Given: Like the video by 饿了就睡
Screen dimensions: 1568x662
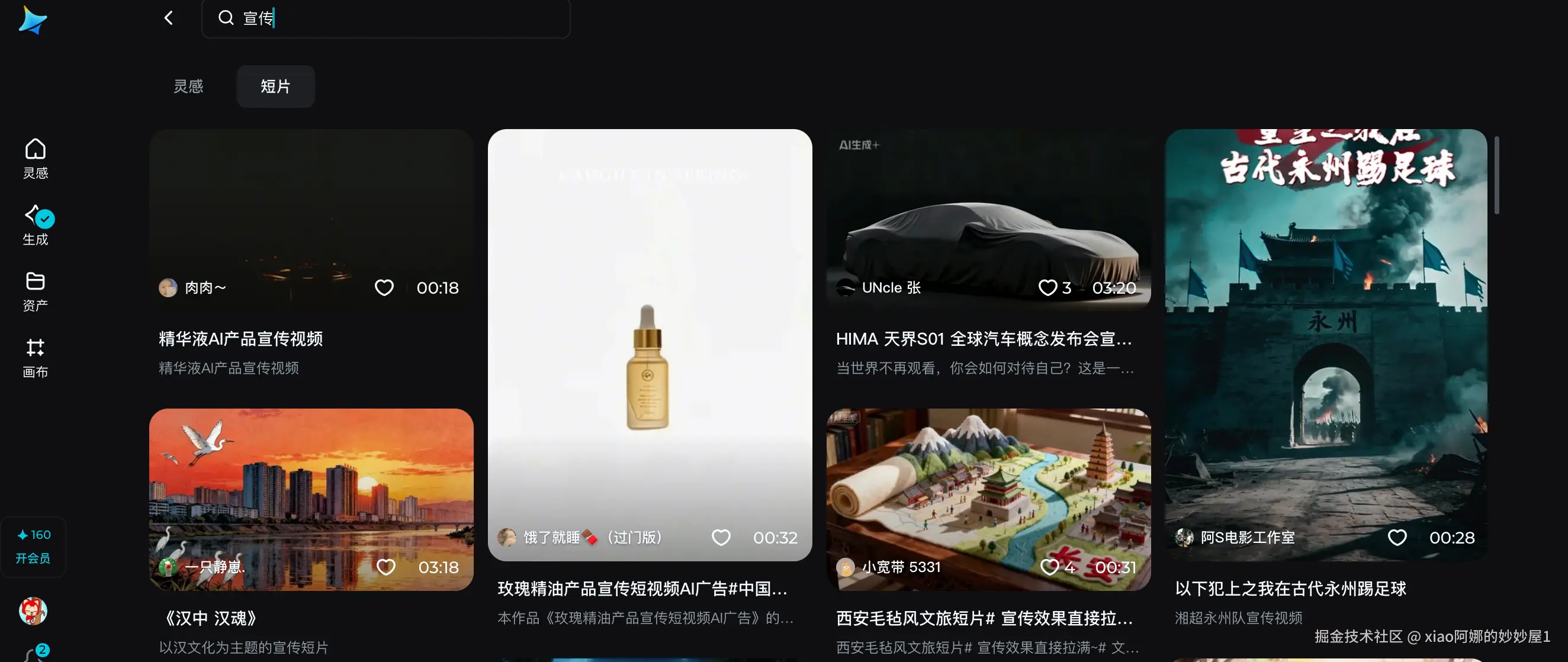Looking at the screenshot, I should (x=721, y=537).
